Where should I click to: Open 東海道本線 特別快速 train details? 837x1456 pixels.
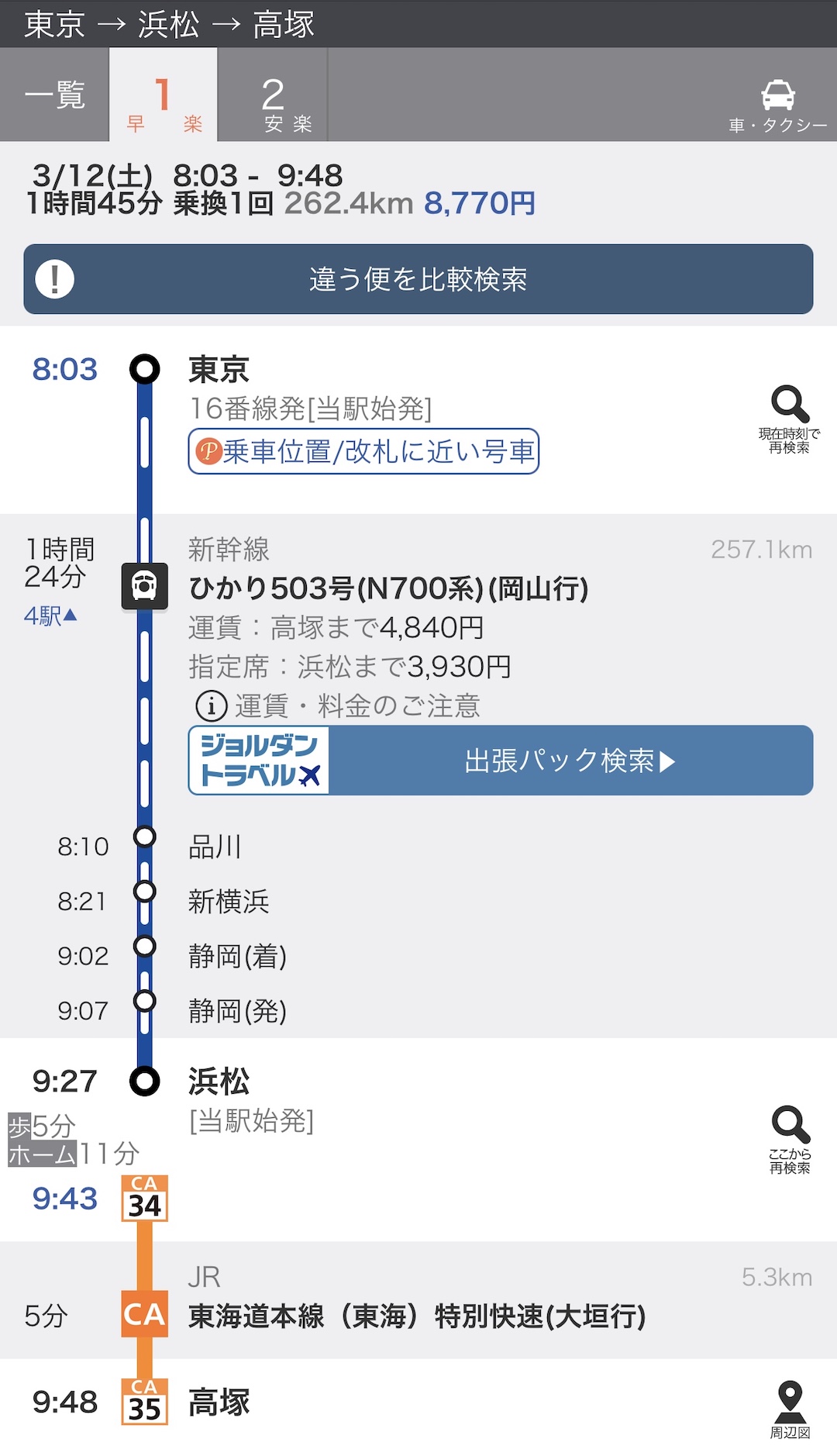pyautogui.click(x=417, y=1316)
